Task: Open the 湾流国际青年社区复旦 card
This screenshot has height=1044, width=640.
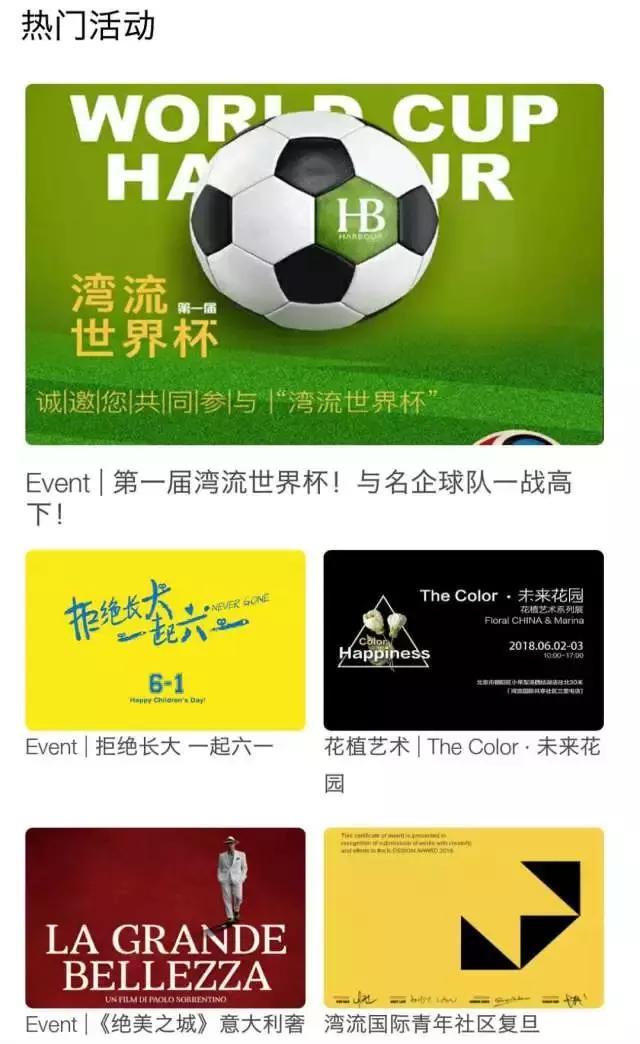Action: pyautogui.click(x=463, y=917)
